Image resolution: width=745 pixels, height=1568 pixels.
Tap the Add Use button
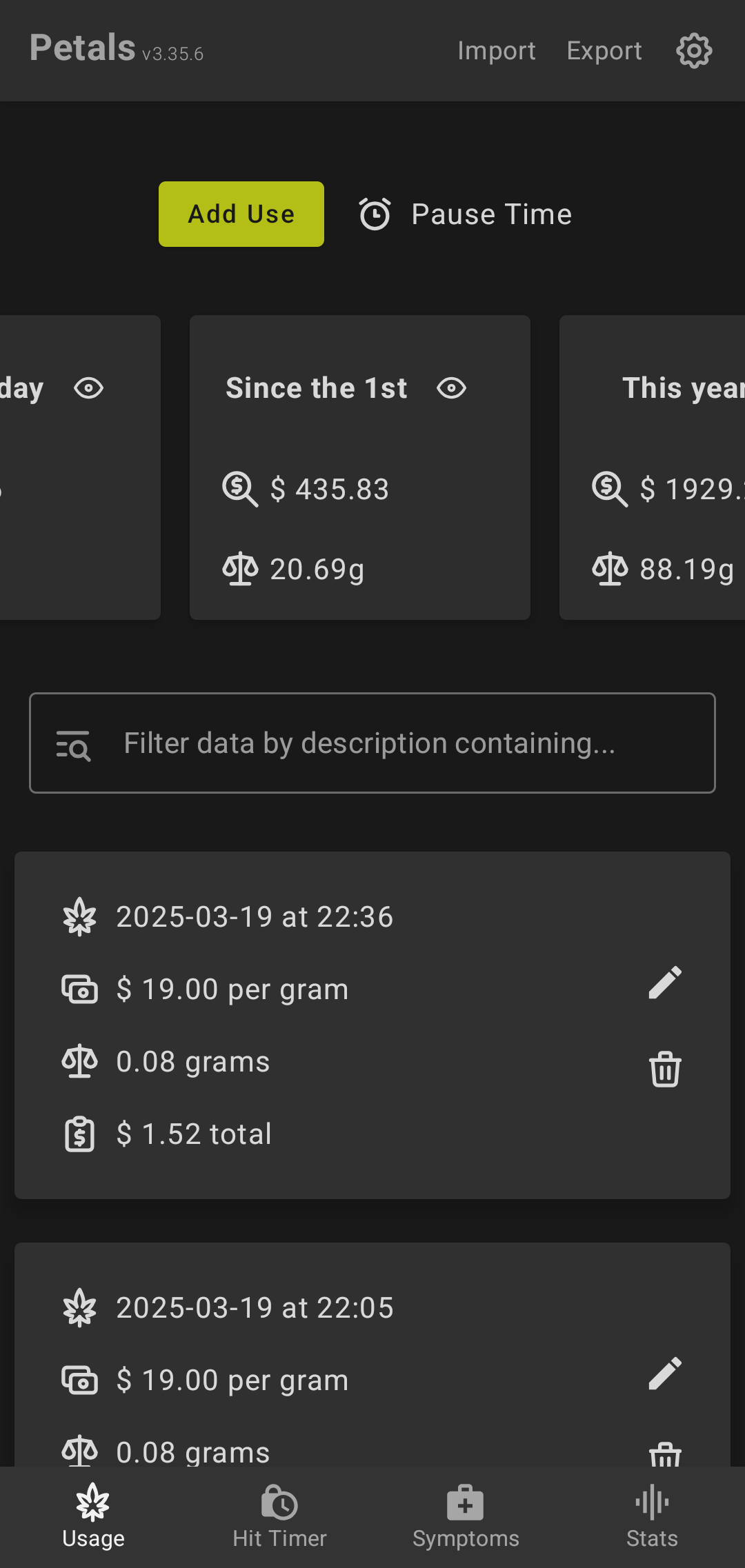tap(241, 214)
